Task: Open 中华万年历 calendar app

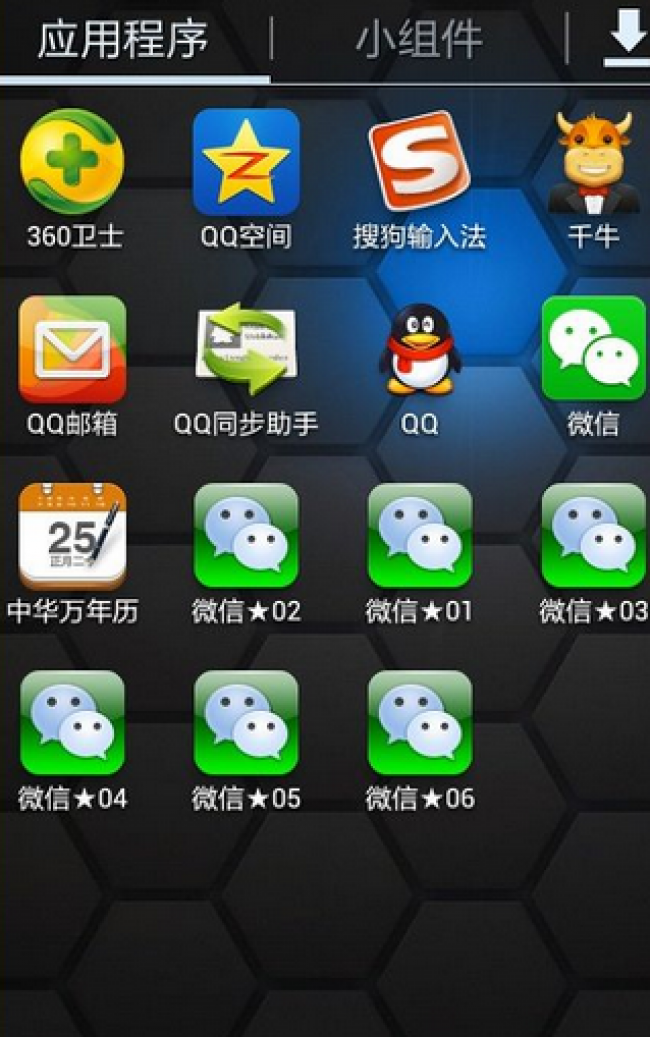Action: point(72,537)
